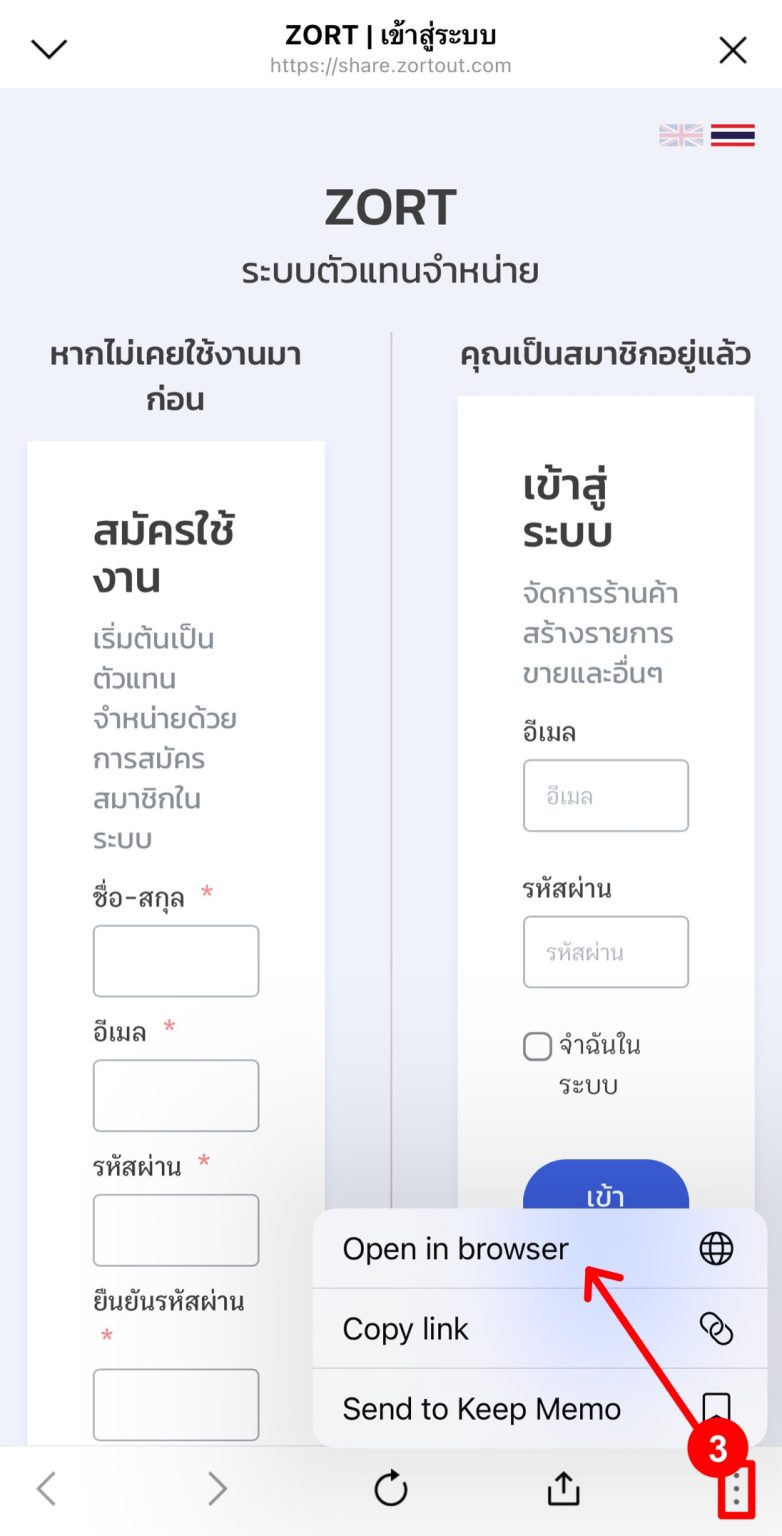The image size is (782, 1536).
Task: Focus the ยืนยันรหัสผ่าน field
Action: tap(176, 1405)
